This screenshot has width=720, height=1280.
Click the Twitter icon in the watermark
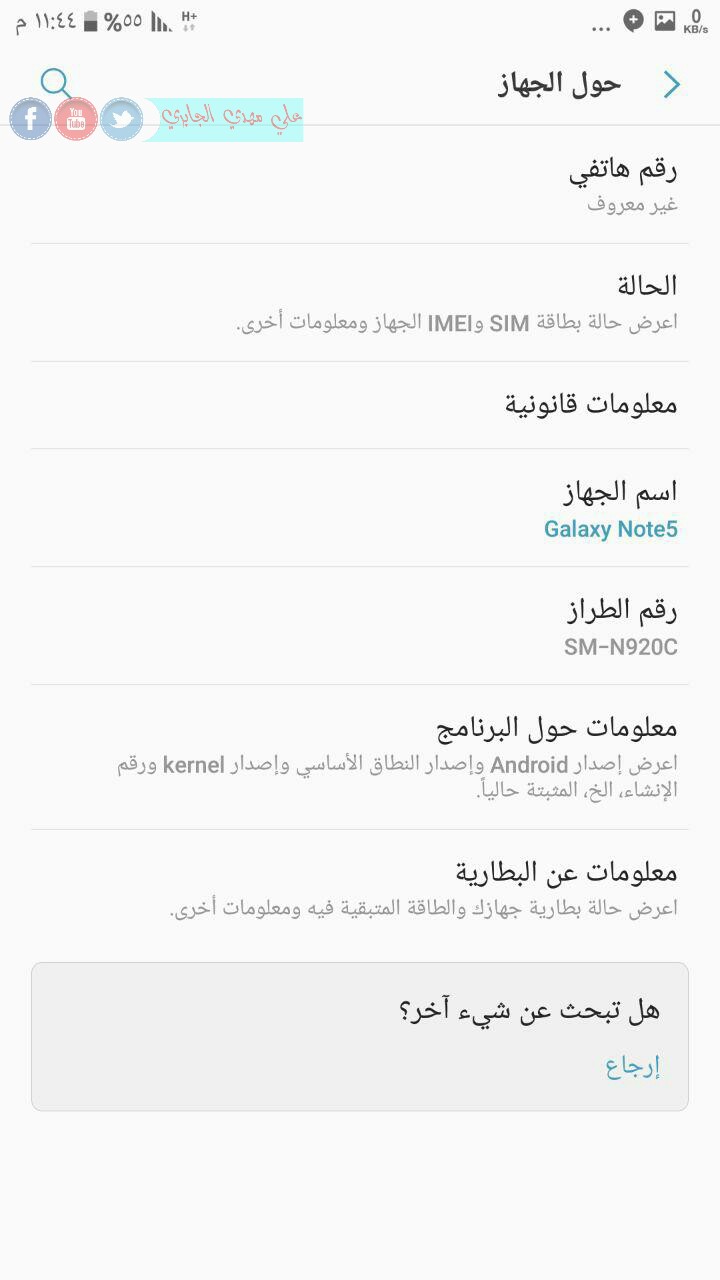coord(121,118)
